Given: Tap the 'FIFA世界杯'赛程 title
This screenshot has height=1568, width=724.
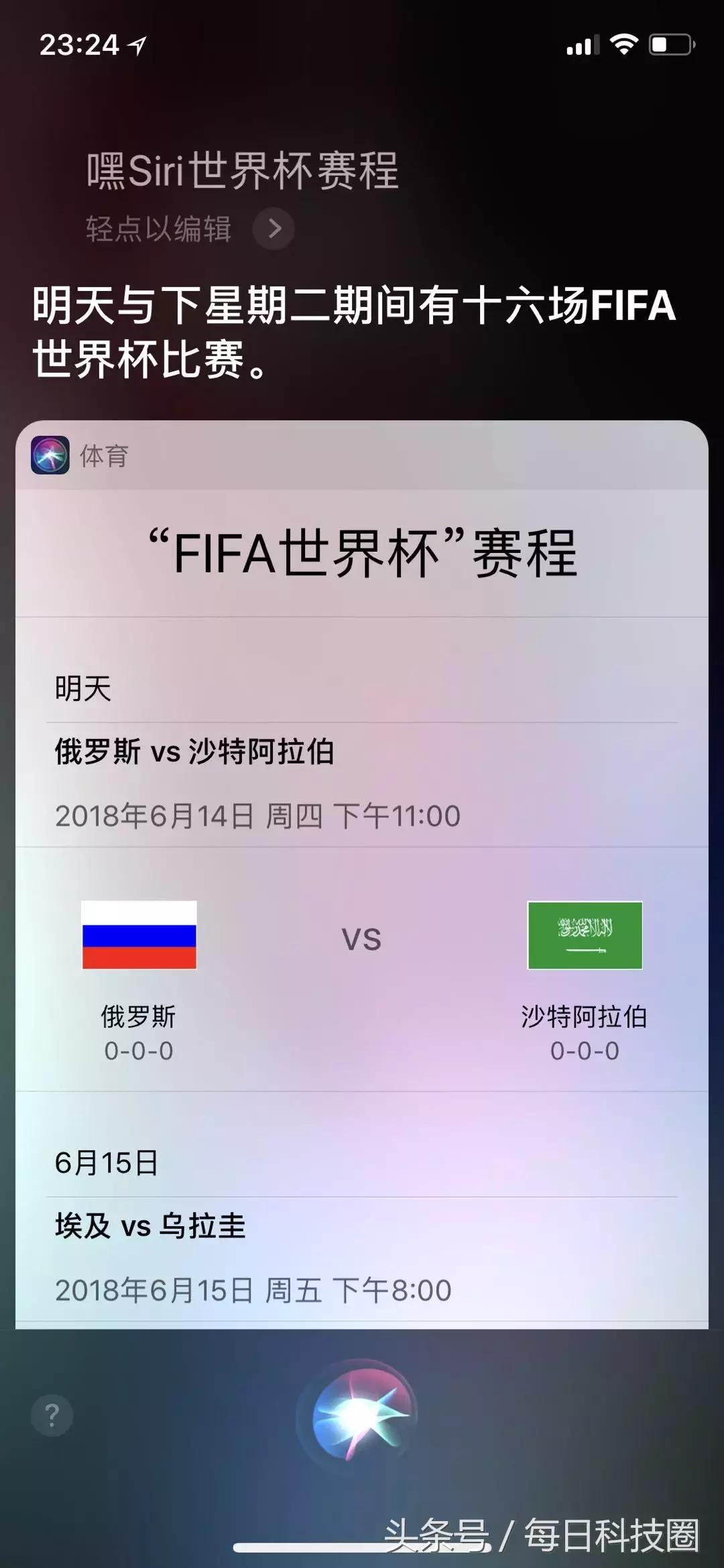Looking at the screenshot, I should click(x=362, y=551).
